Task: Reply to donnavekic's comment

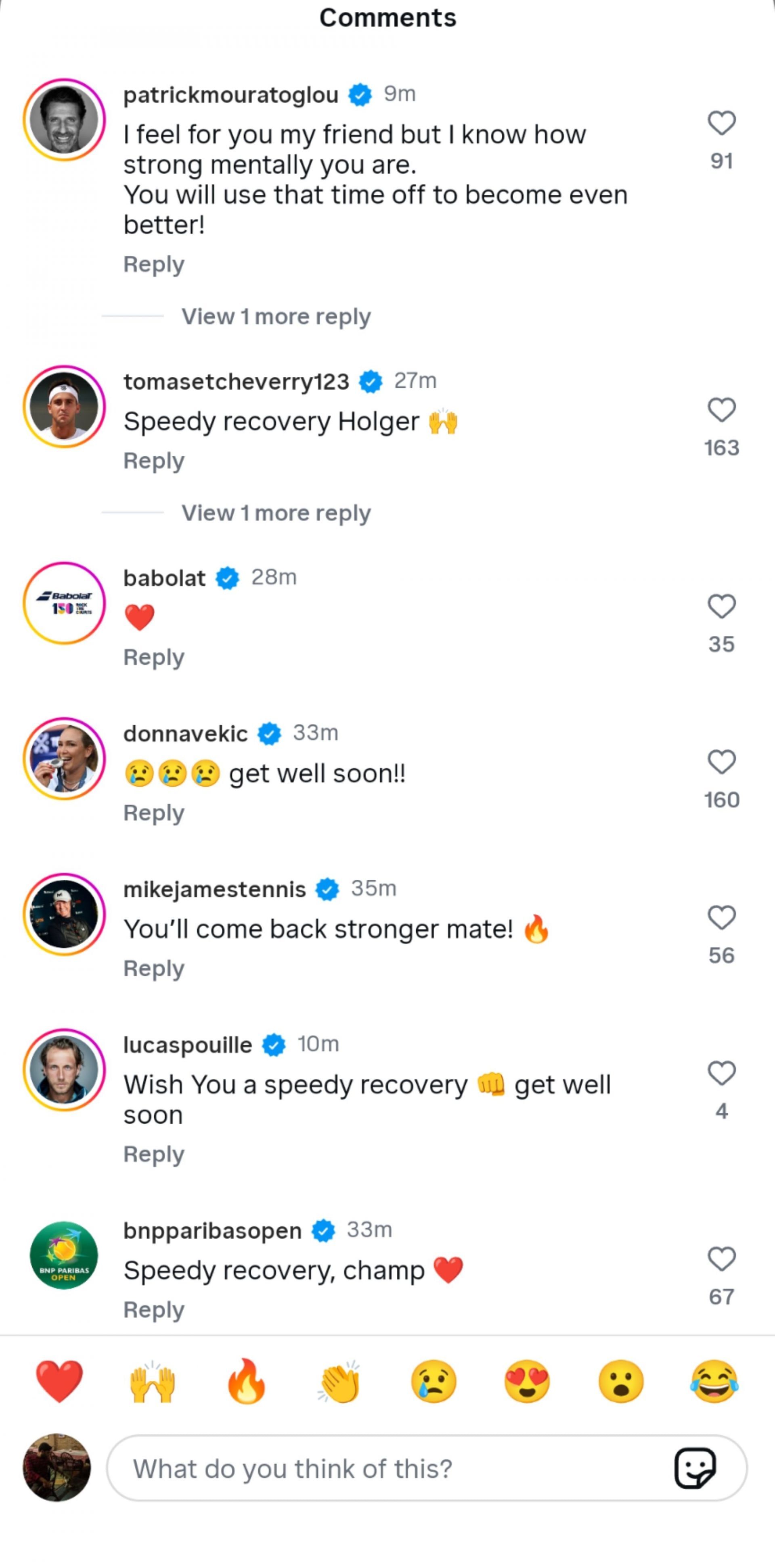Action: tap(153, 813)
